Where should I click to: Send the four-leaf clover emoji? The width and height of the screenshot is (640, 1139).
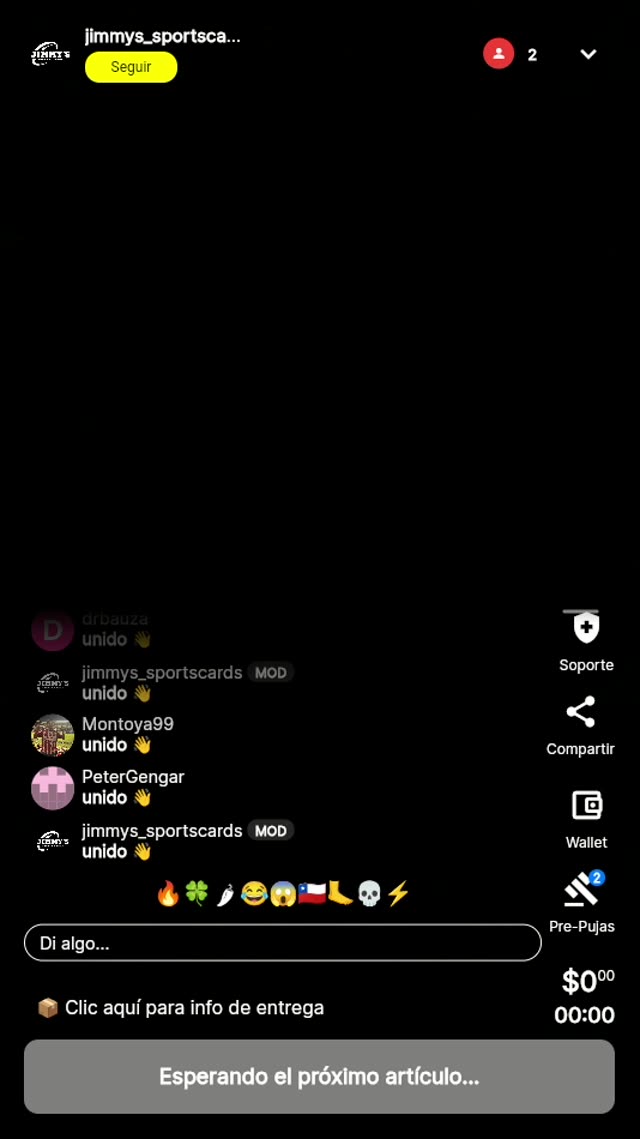click(196, 894)
